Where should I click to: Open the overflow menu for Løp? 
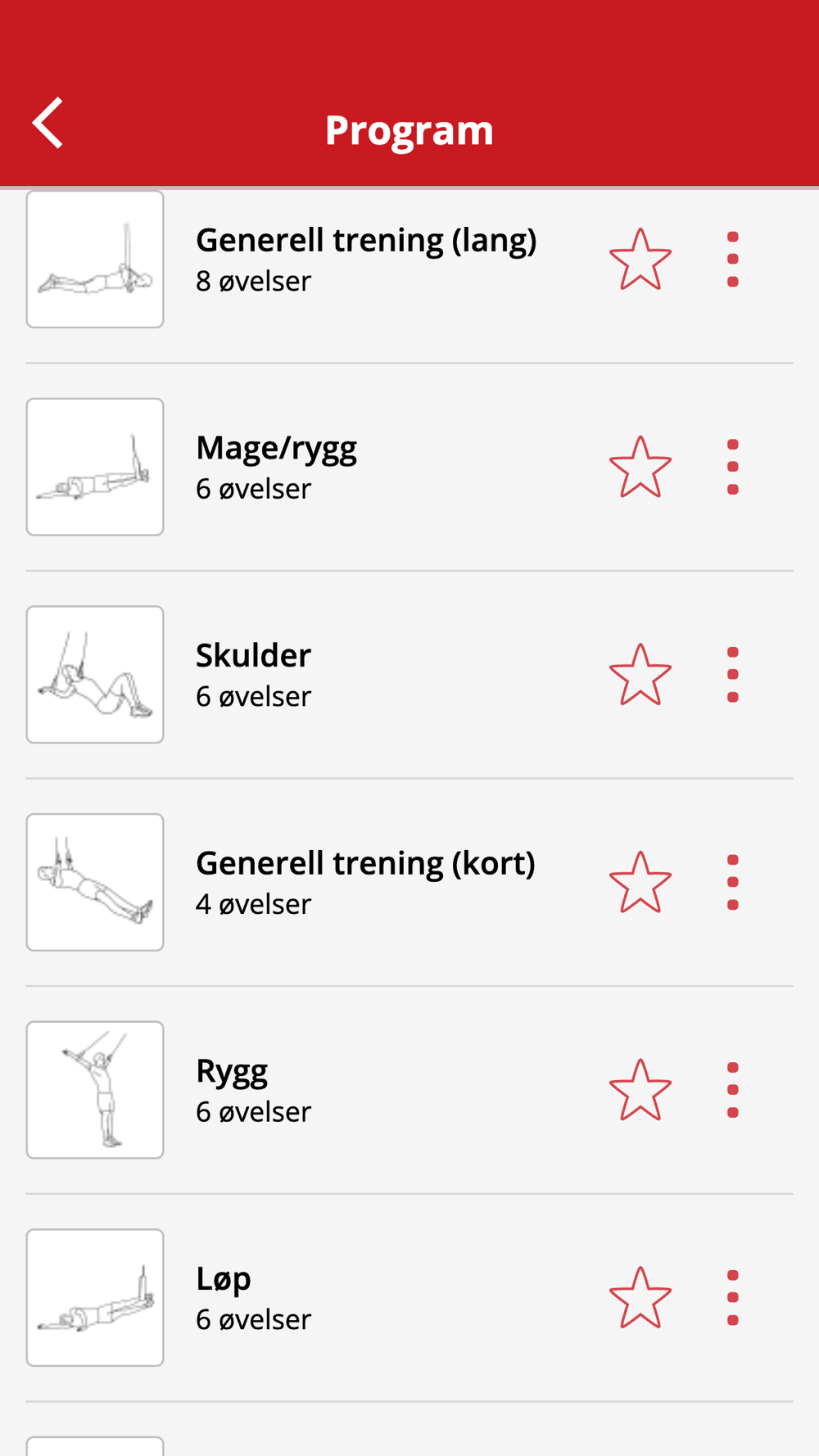click(x=733, y=1297)
